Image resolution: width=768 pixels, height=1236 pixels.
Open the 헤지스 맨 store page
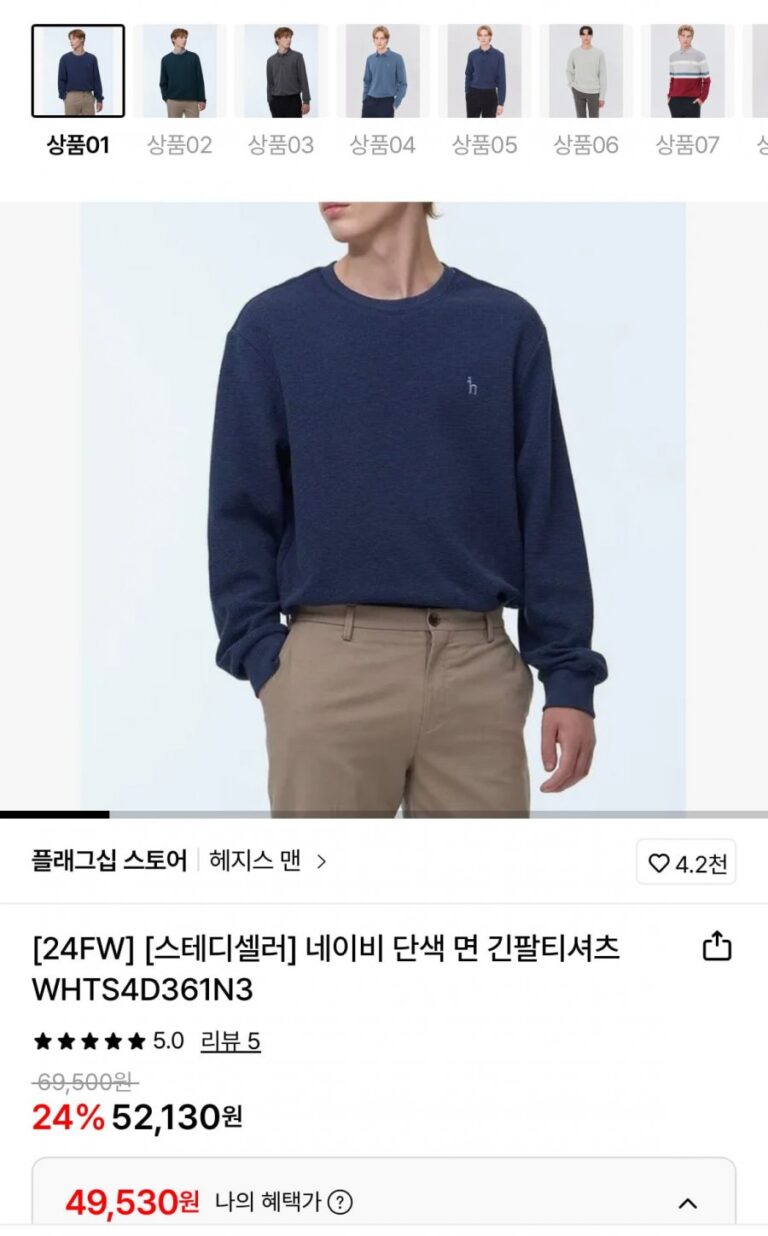(267, 861)
